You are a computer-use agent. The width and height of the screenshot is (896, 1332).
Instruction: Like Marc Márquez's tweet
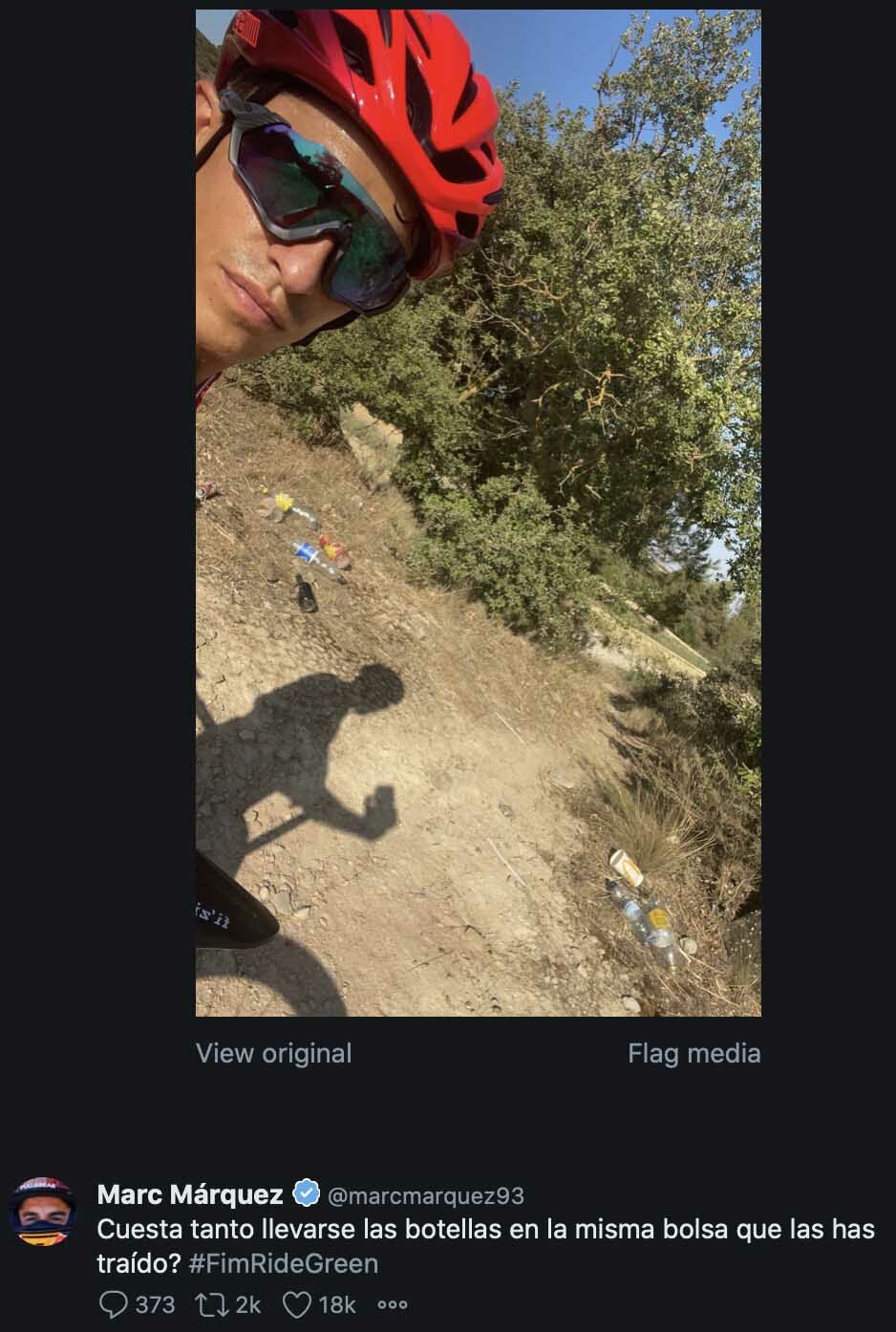tap(296, 1304)
